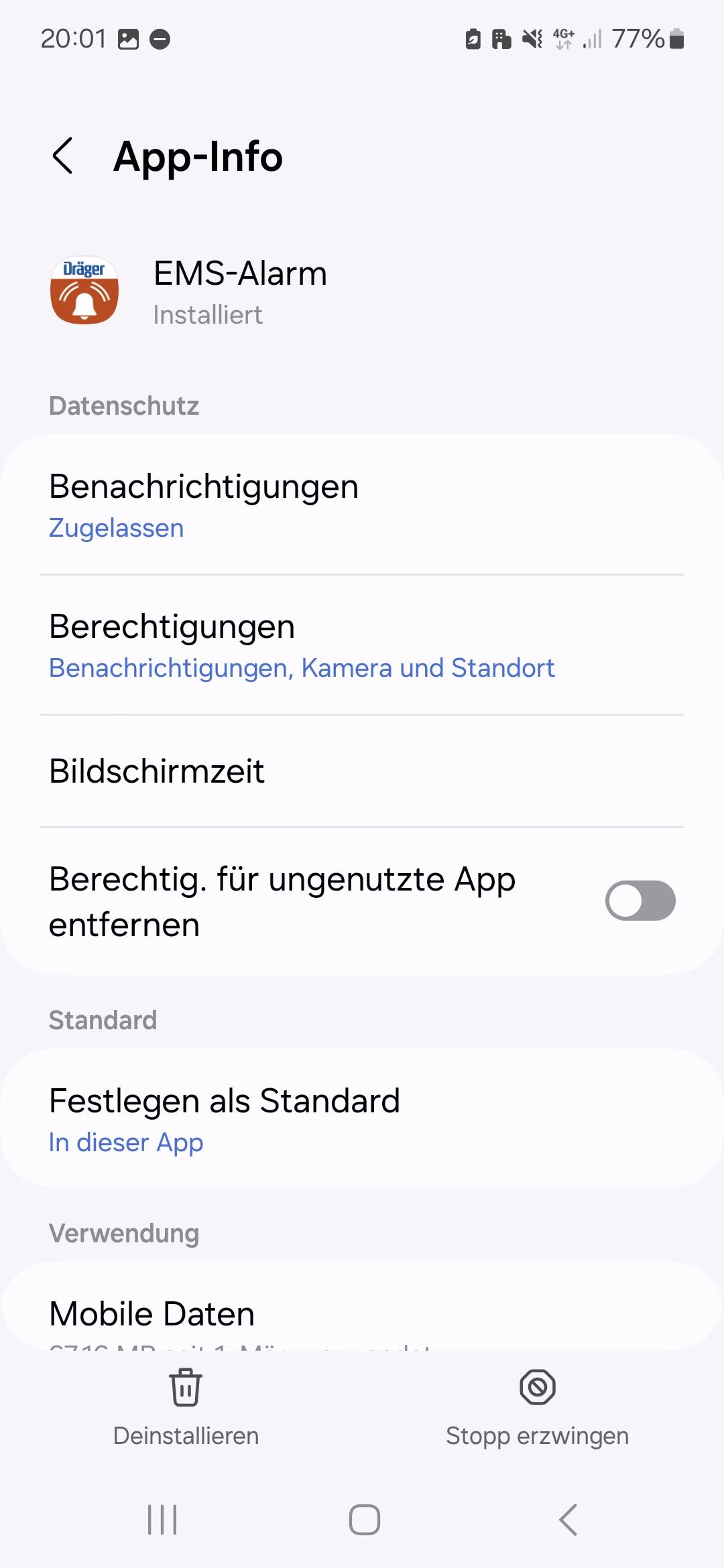Go back from App-Info
This screenshot has height=1568, width=724.
(62, 156)
